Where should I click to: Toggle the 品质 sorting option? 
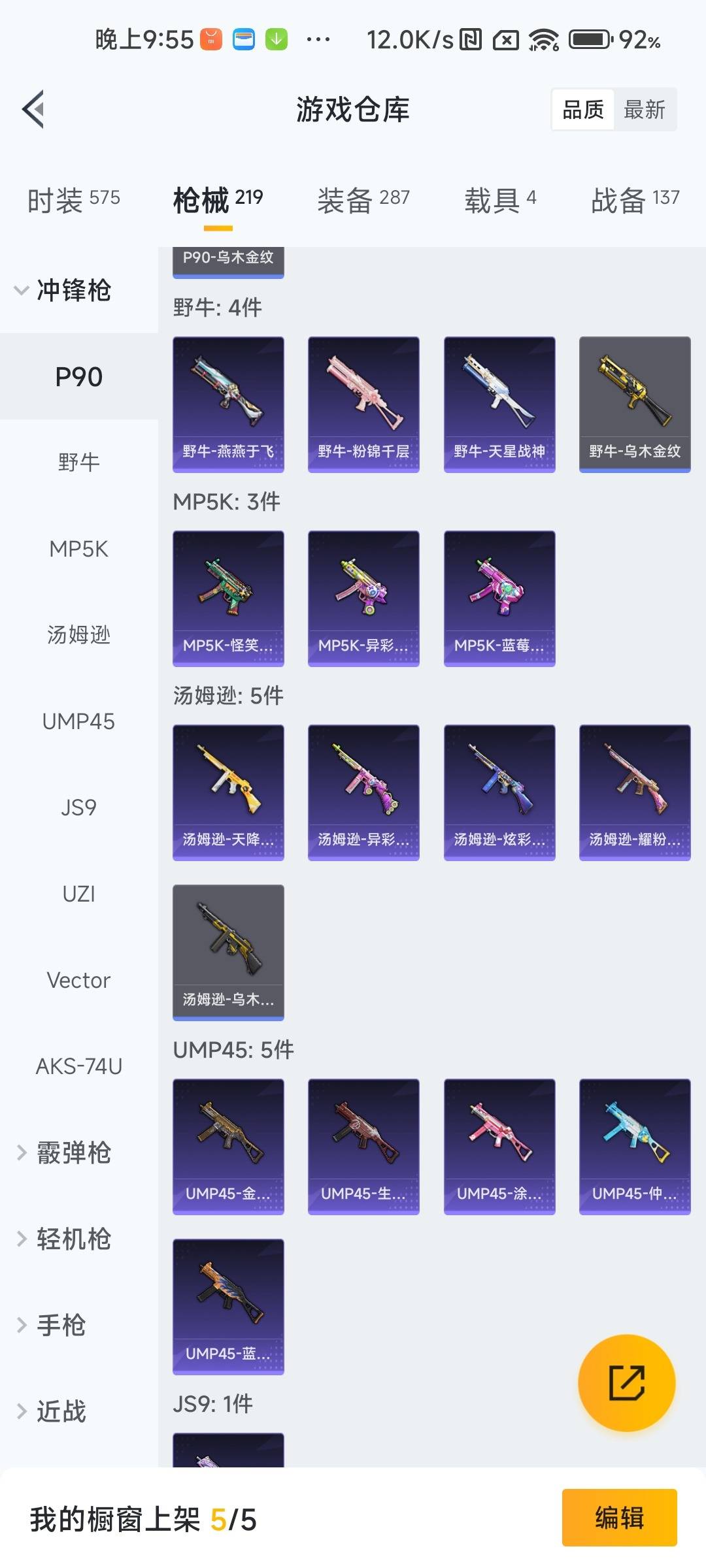point(582,109)
